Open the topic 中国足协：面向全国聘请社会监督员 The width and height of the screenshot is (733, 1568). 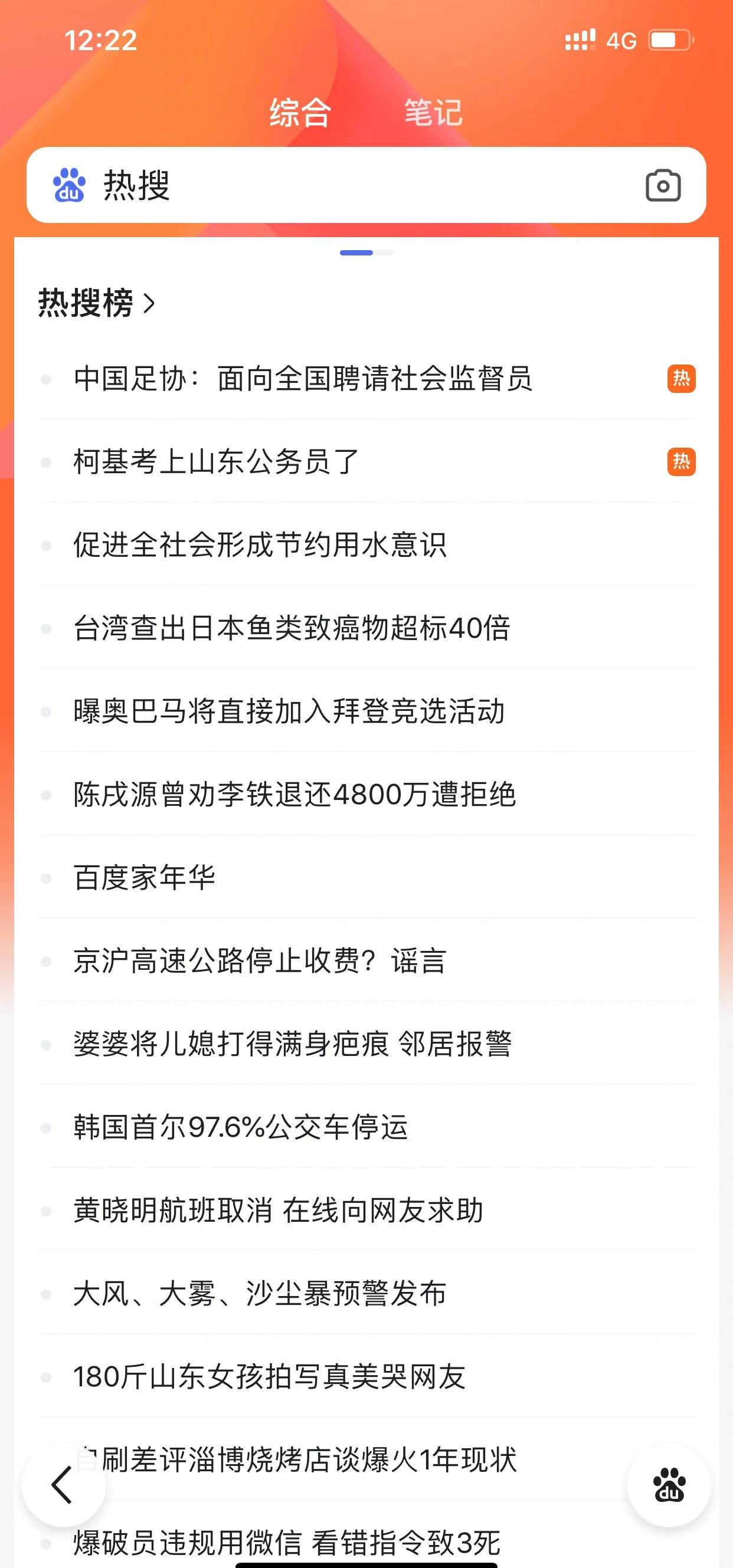[305, 379]
